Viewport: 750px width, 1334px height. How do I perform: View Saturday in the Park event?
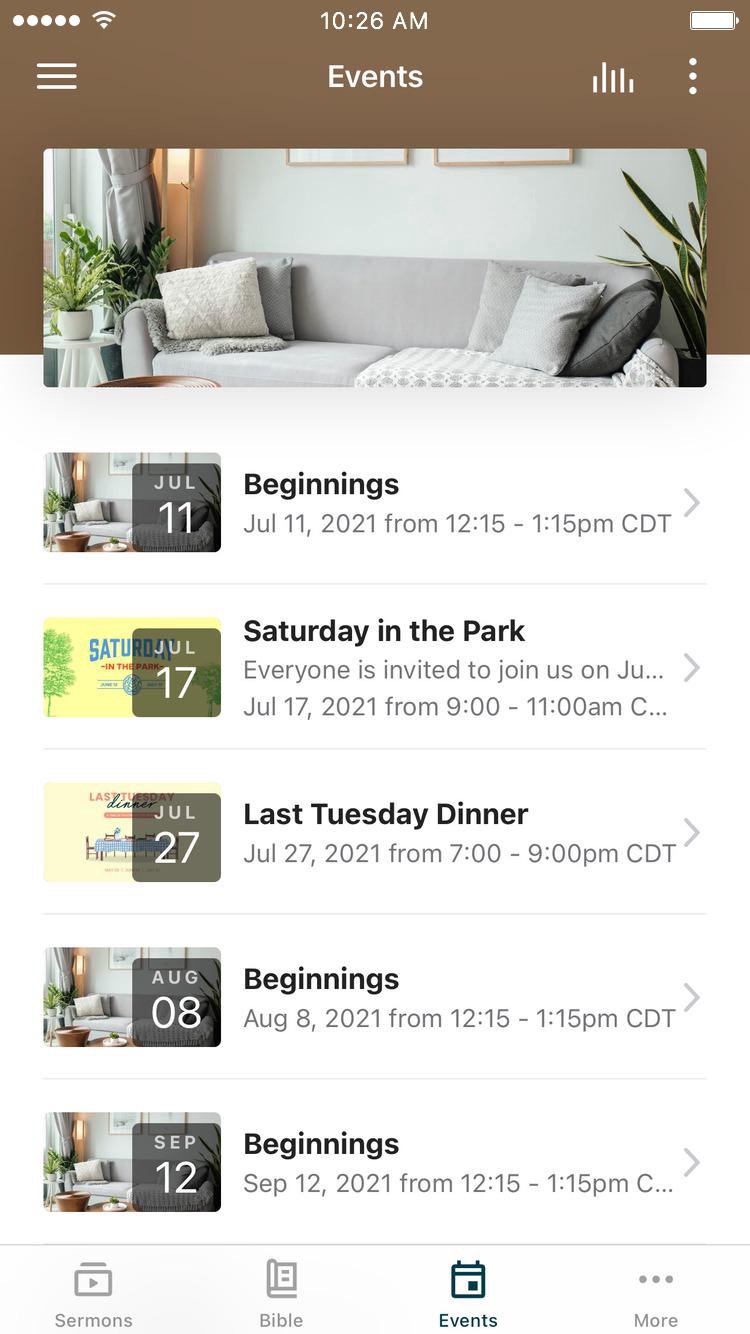tap(375, 667)
